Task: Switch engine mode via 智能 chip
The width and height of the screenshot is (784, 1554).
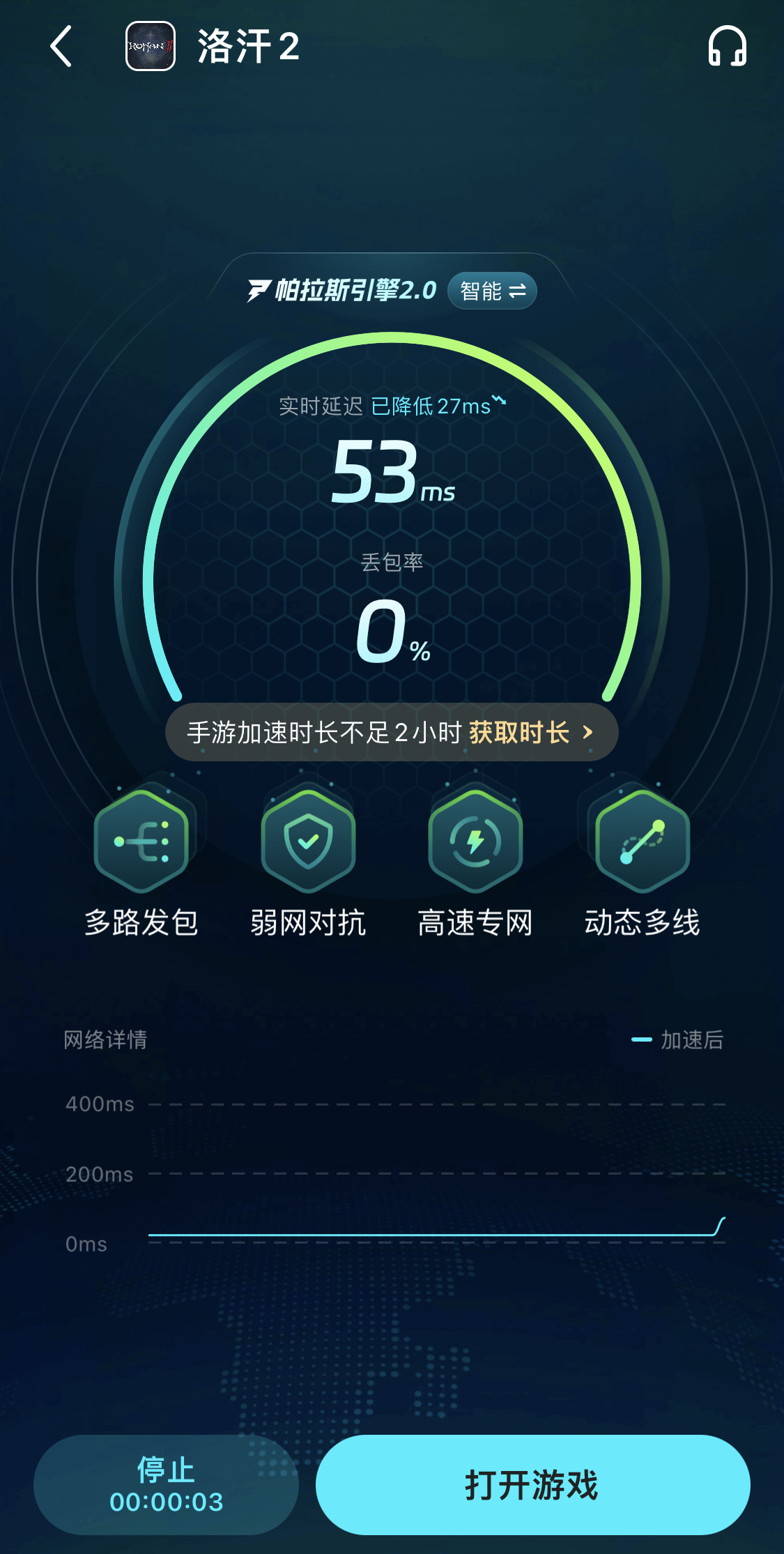Action: pos(492,291)
